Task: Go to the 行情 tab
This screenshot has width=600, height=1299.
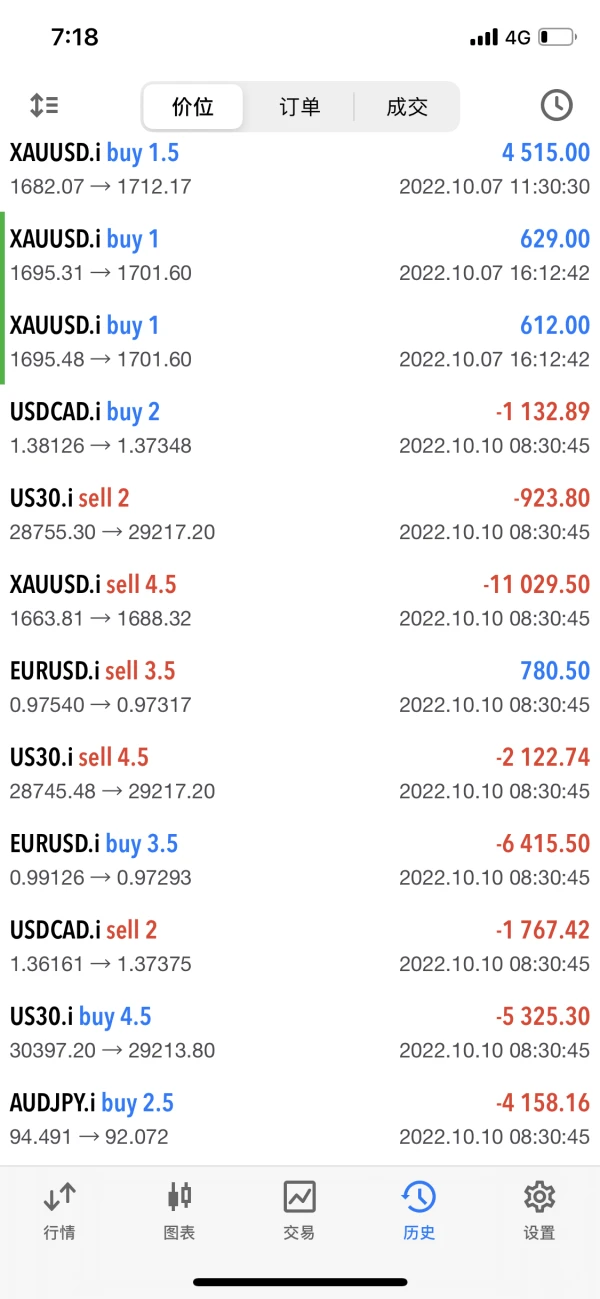Action: pos(60,1210)
